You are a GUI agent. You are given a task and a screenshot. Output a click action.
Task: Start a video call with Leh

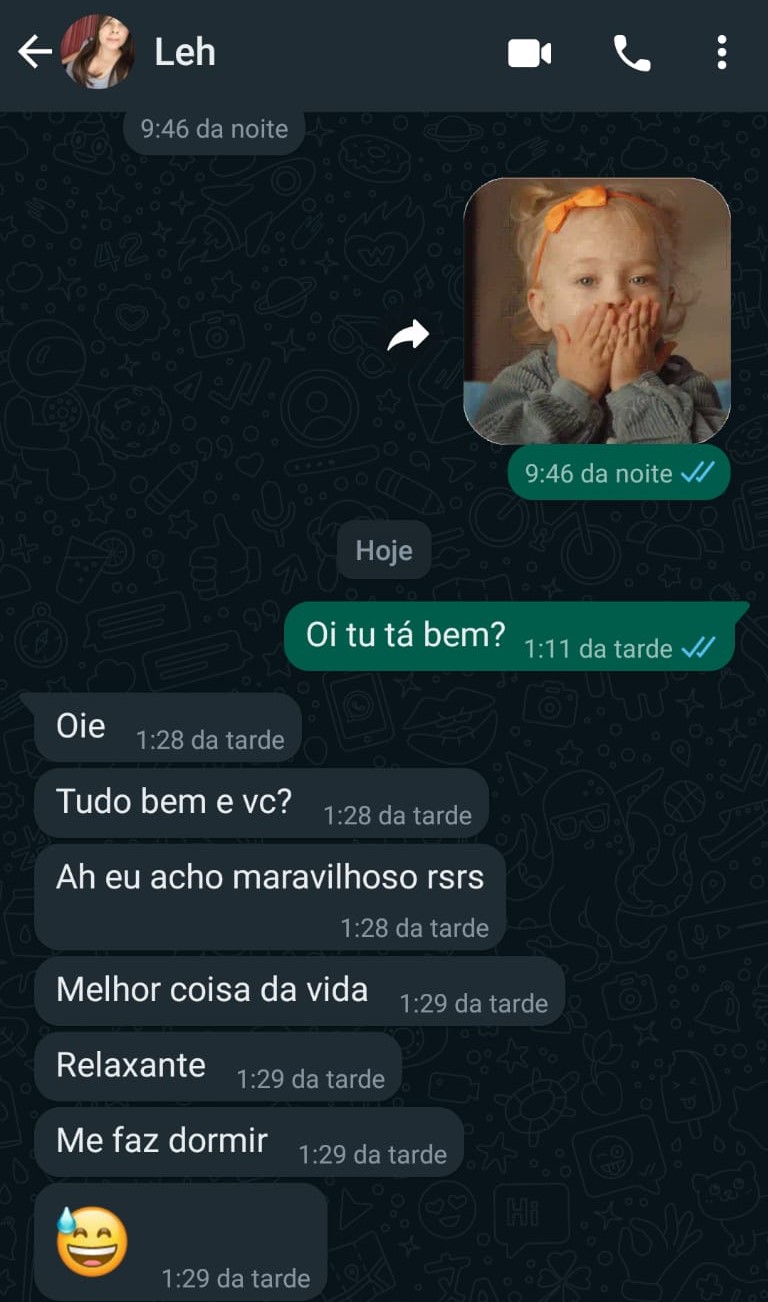[x=529, y=53]
